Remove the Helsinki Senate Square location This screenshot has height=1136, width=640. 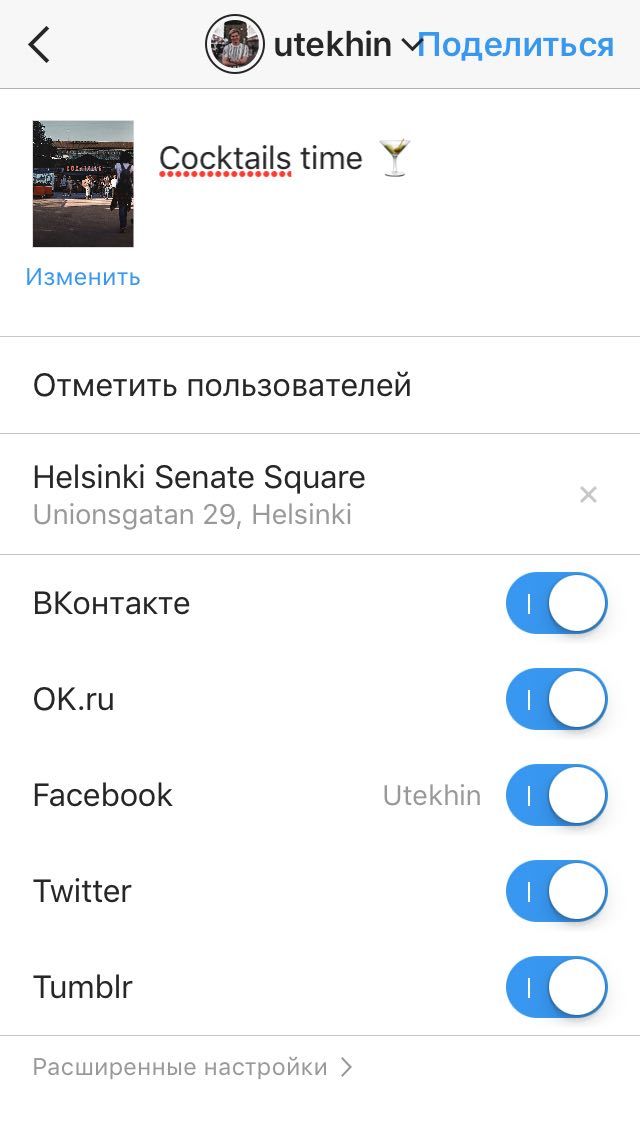coord(589,495)
